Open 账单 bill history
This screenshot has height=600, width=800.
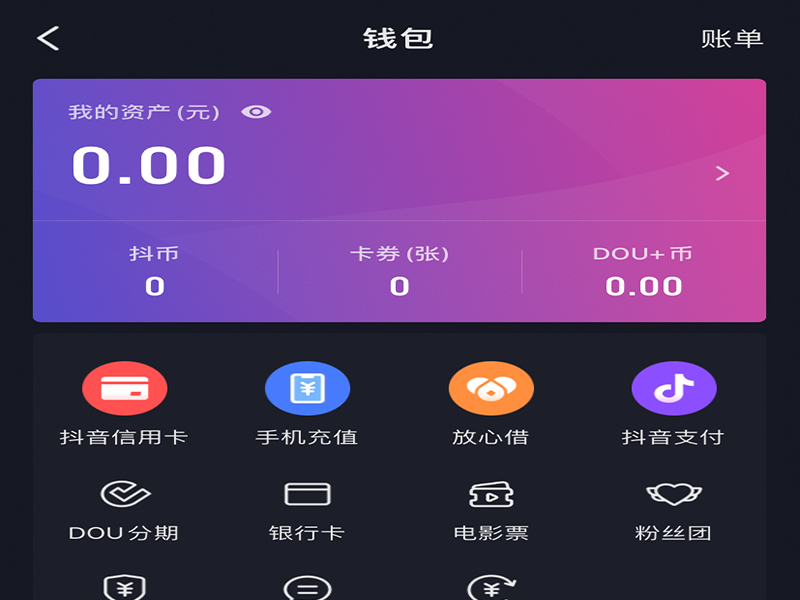(732, 39)
